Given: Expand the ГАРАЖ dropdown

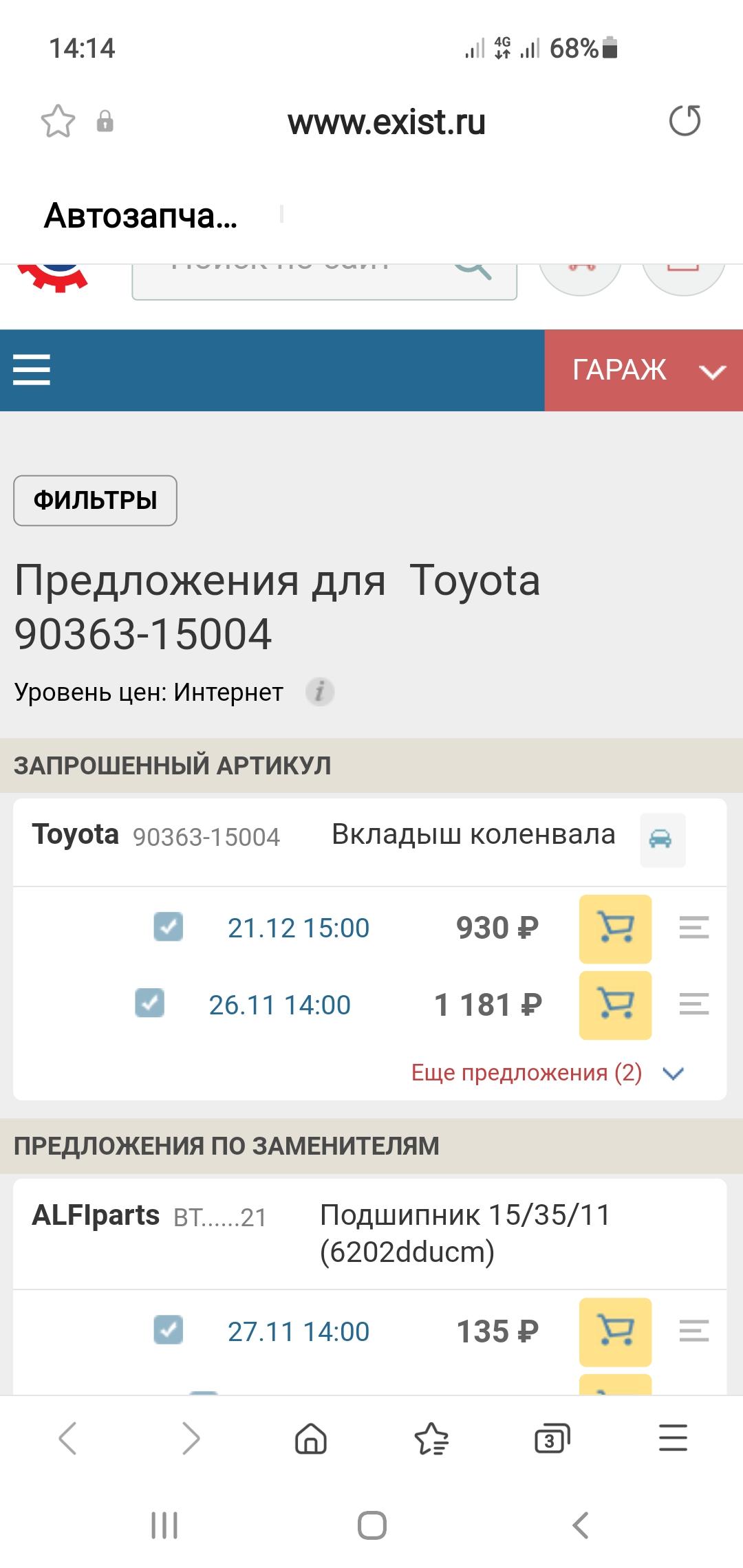Looking at the screenshot, I should tap(644, 371).
